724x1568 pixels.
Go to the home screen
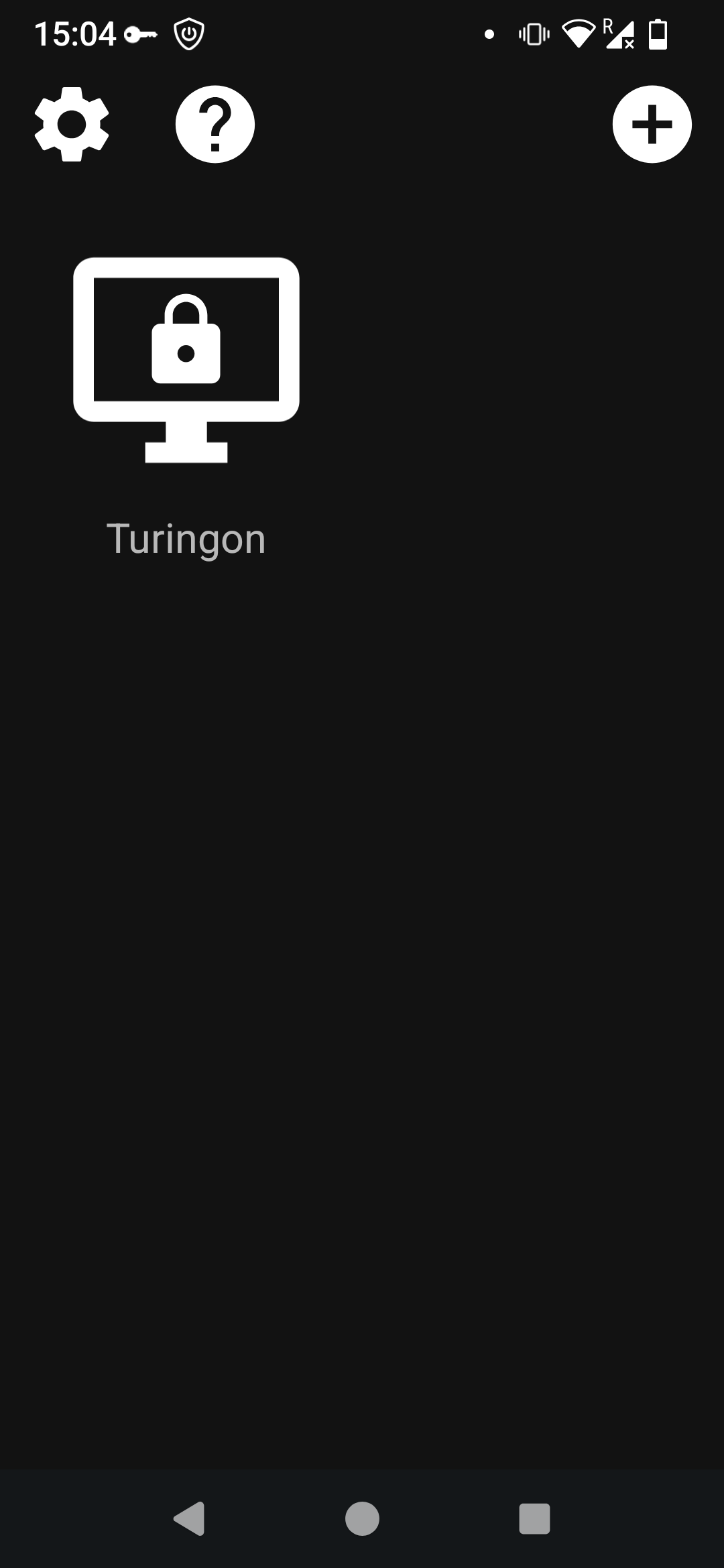point(362,1518)
